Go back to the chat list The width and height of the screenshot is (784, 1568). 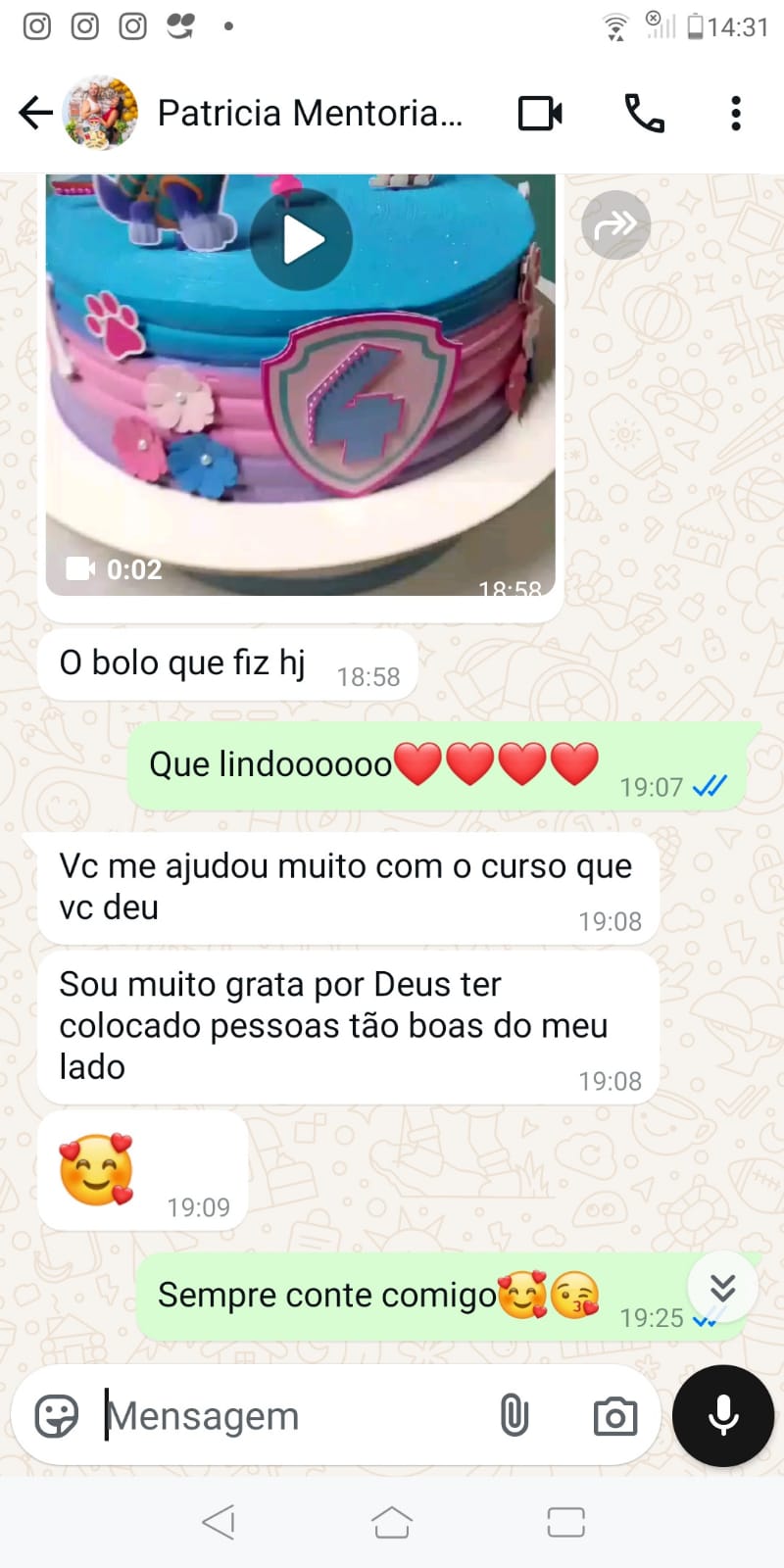point(35,113)
